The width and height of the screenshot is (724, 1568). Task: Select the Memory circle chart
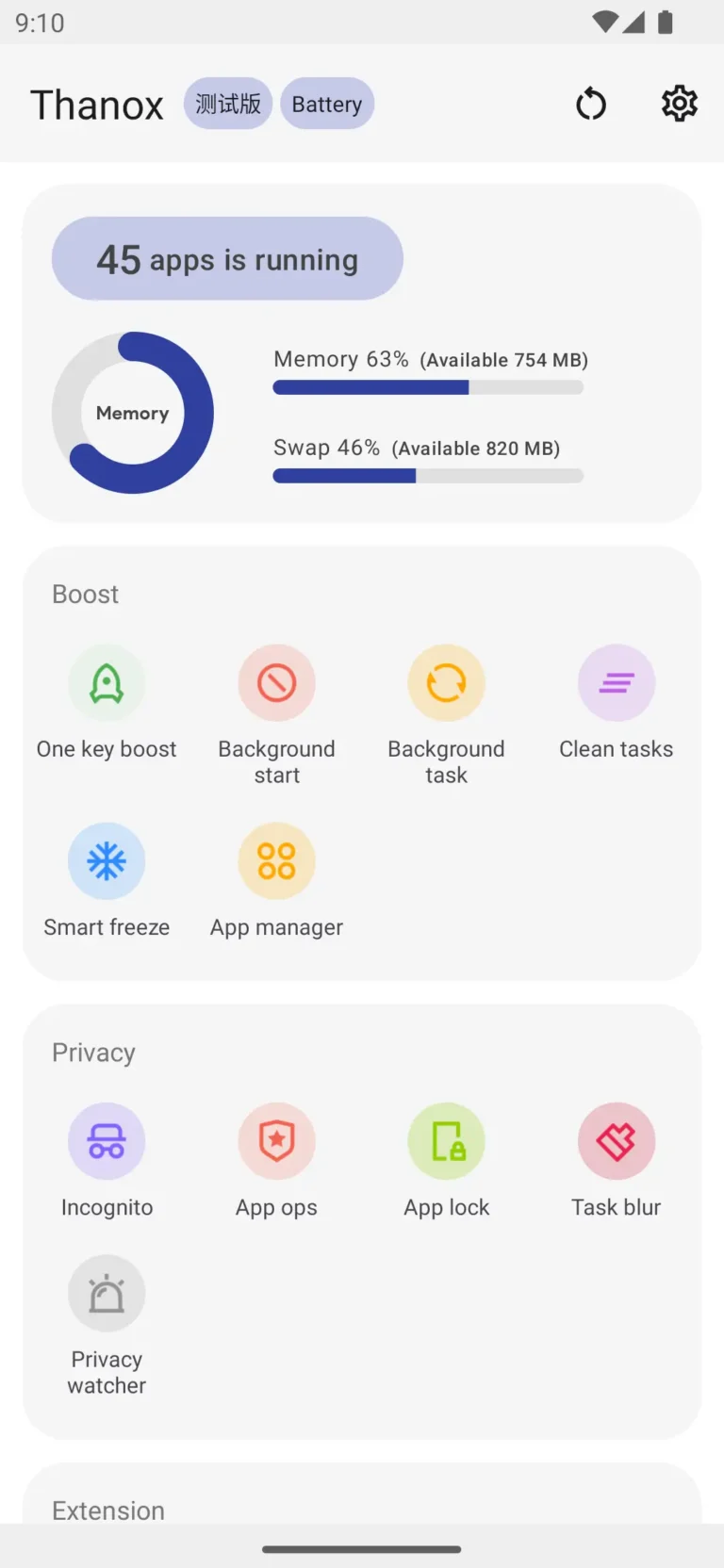pyautogui.click(x=132, y=413)
